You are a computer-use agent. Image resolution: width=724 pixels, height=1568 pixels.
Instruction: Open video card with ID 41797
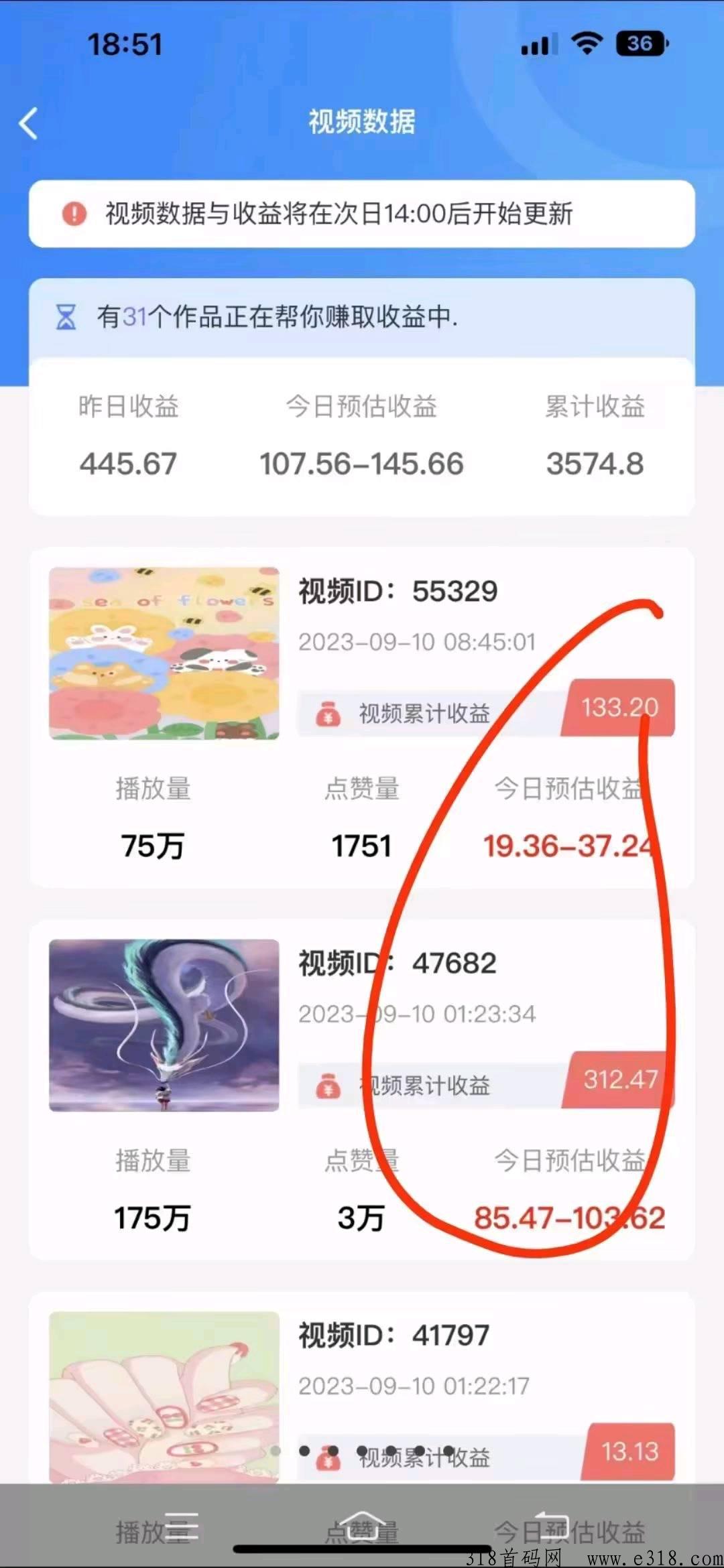pos(362,1387)
